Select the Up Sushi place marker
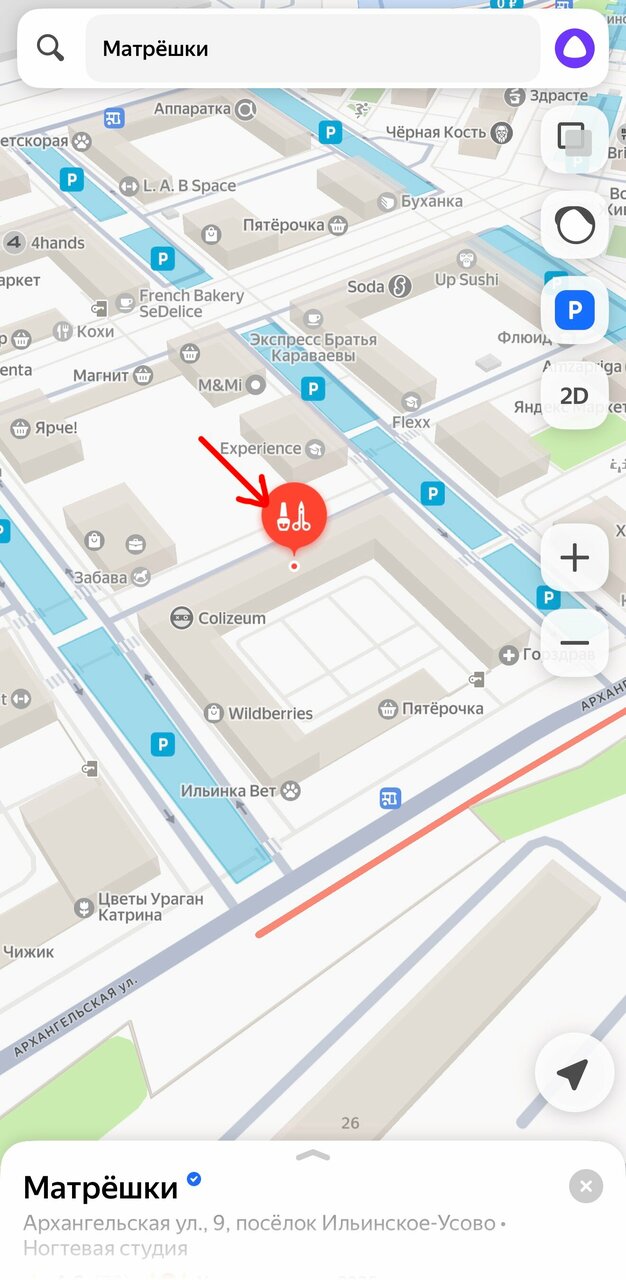The width and height of the screenshot is (626, 1280). 466,280
